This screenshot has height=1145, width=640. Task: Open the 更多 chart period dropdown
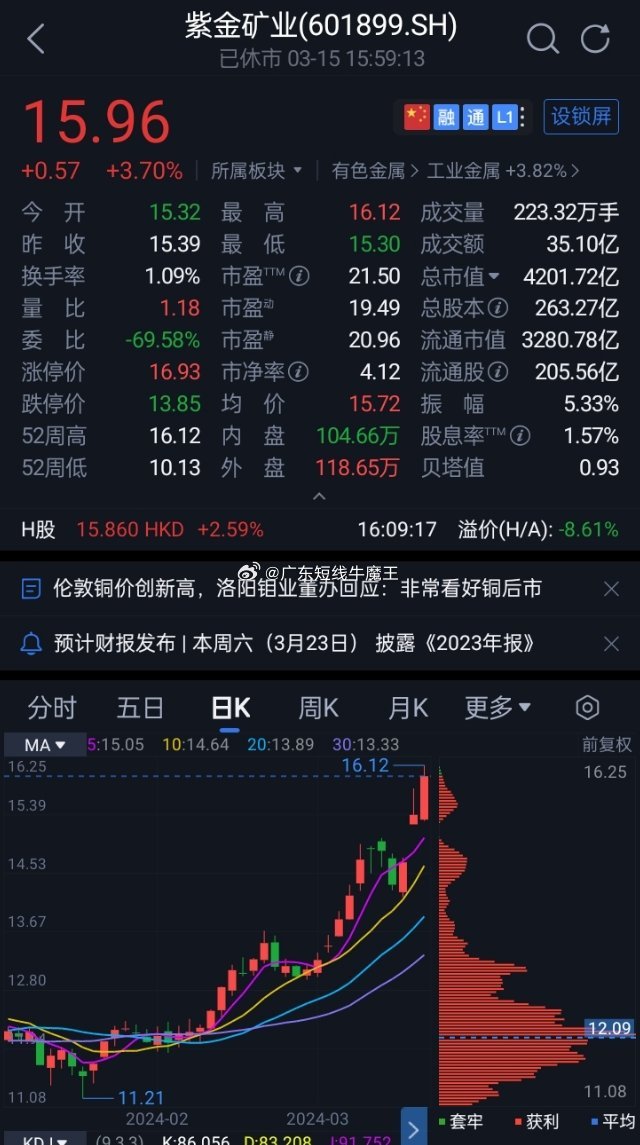[498, 708]
